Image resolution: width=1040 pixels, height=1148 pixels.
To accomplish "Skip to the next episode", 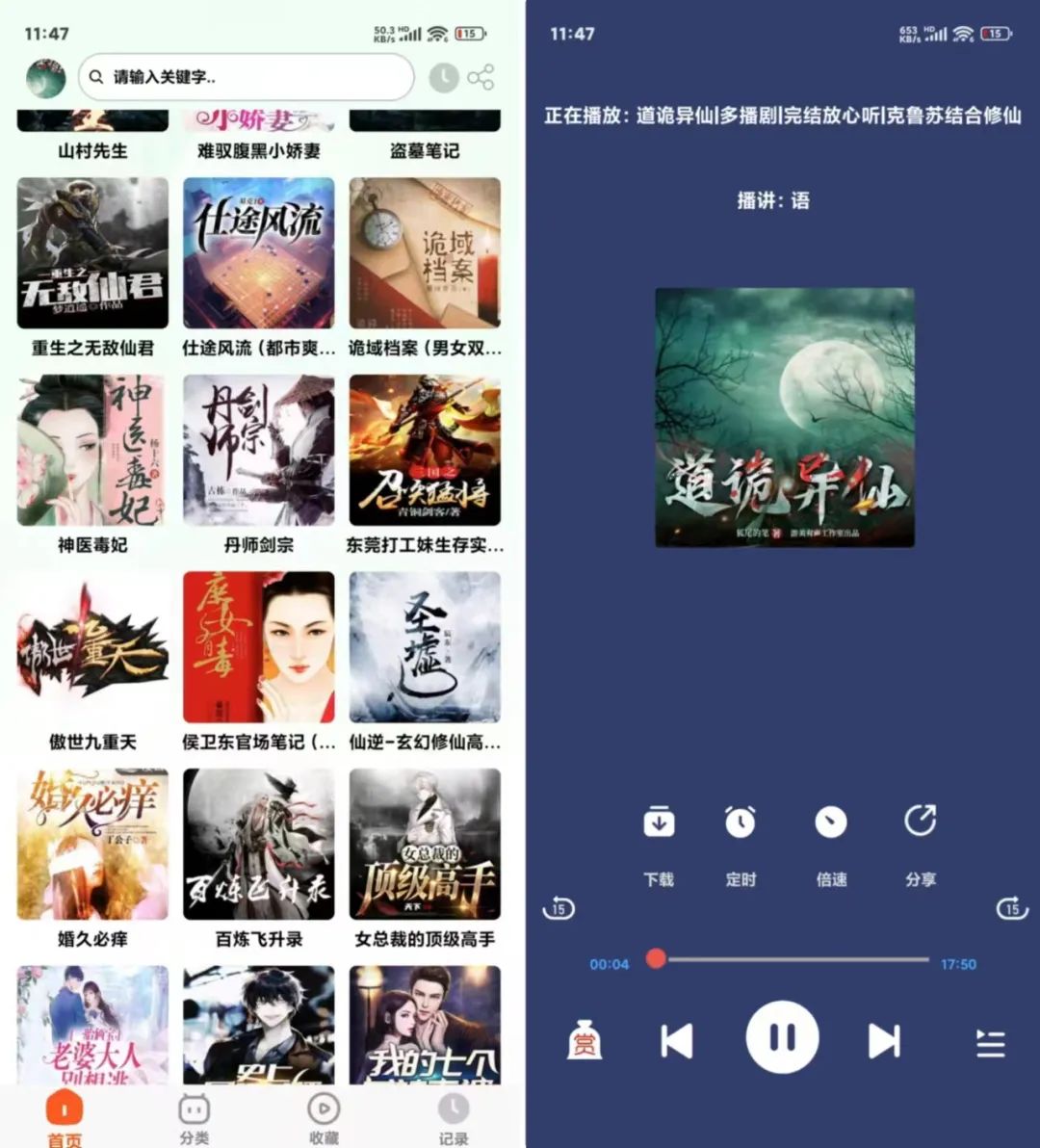I will 884,1040.
